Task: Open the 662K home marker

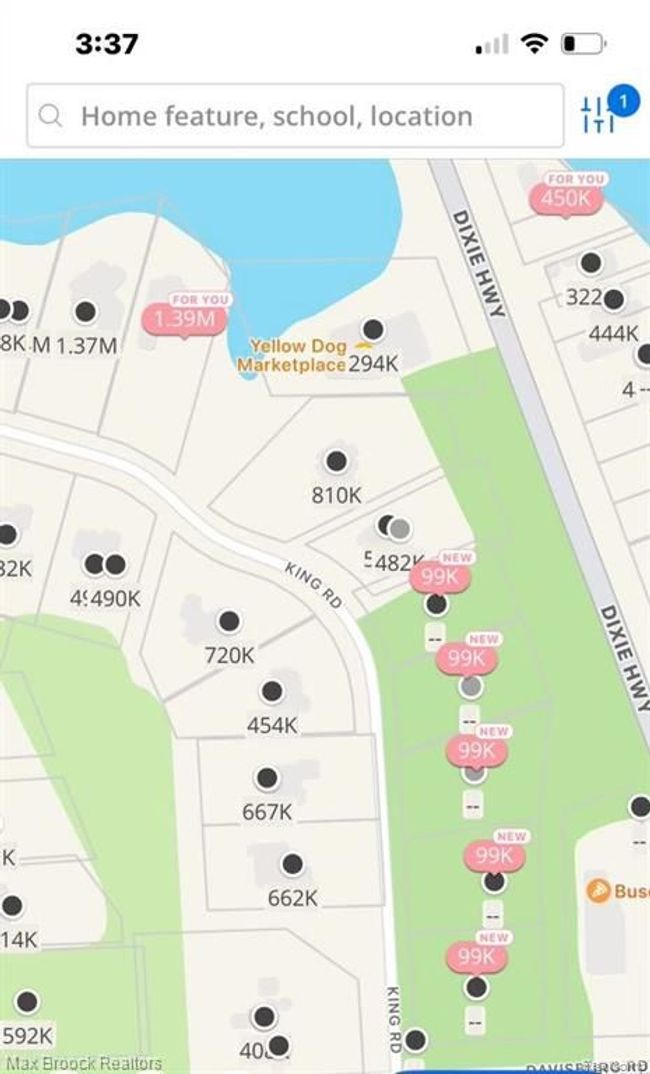Action: pos(292,864)
